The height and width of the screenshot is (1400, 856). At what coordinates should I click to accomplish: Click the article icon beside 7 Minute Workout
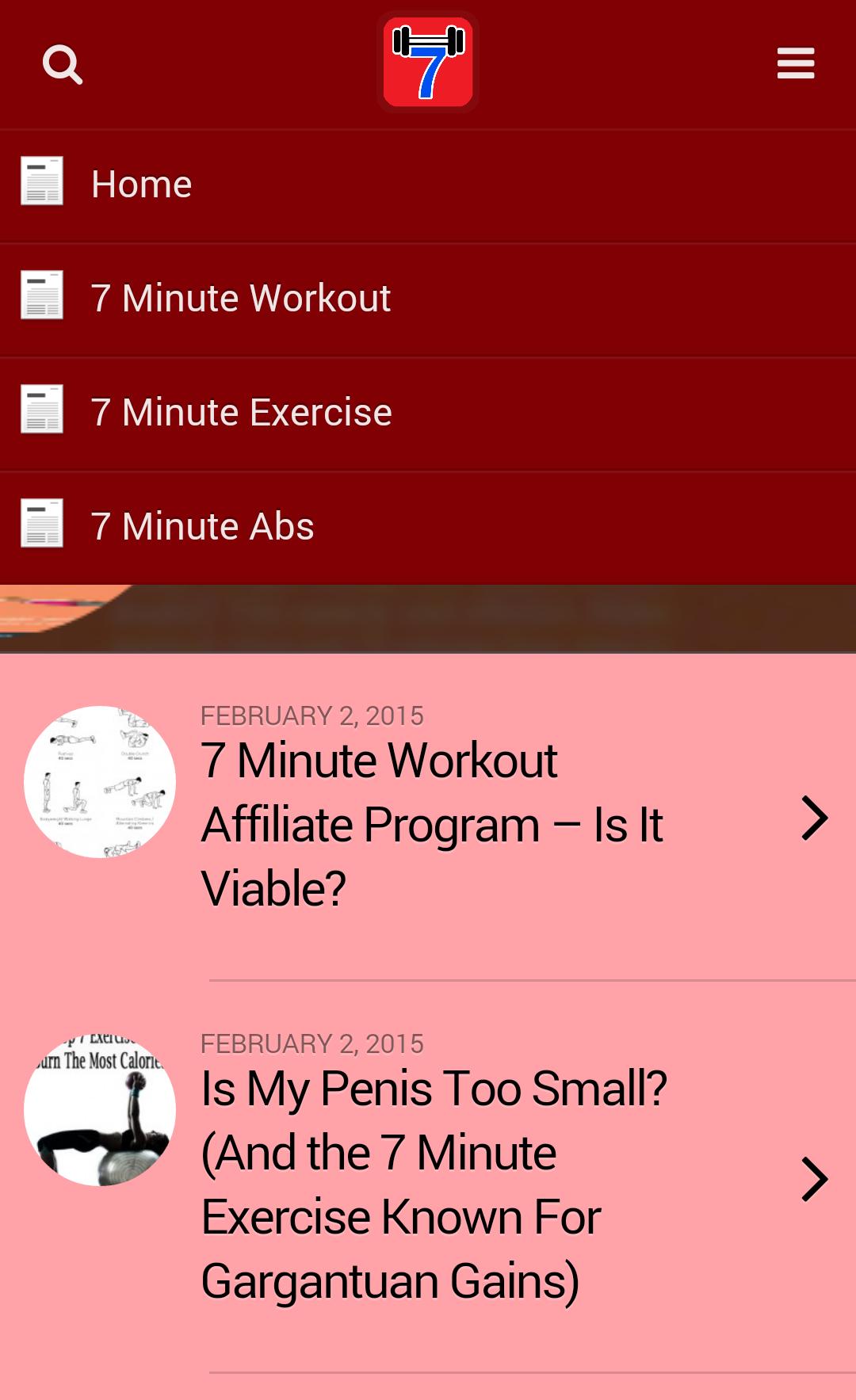(x=40, y=297)
